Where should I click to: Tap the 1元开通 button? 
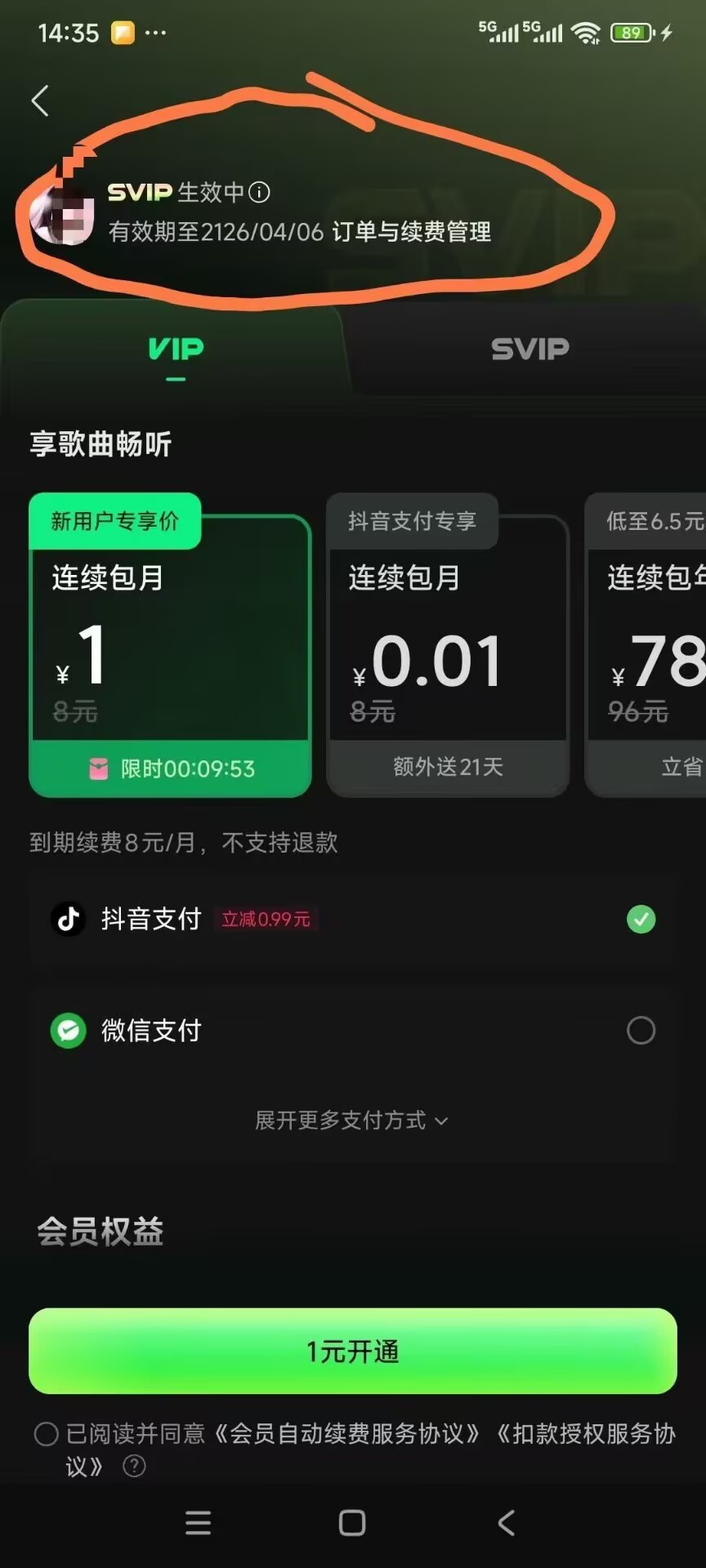click(x=353, y=1352)
